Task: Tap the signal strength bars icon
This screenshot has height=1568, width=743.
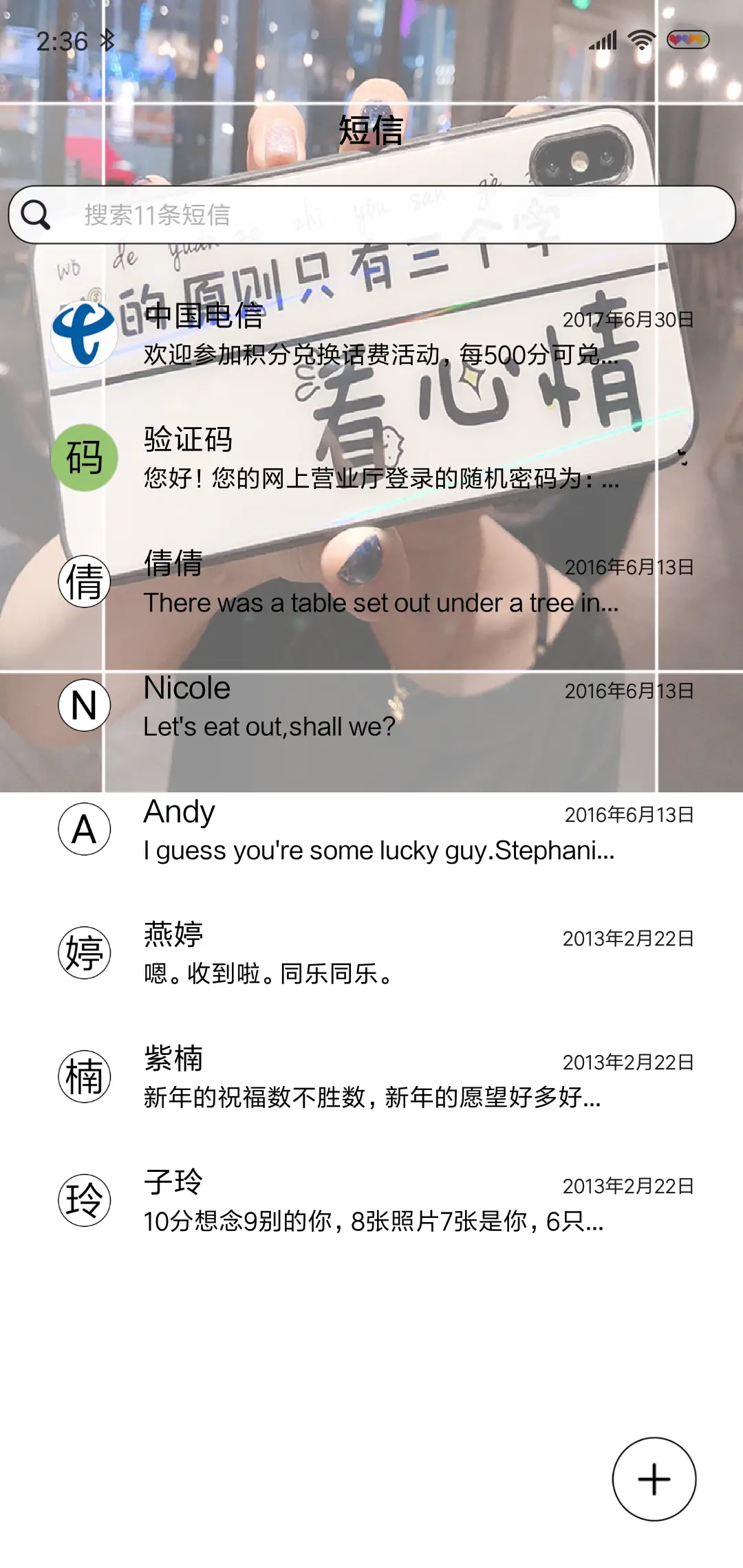Action: coord(603,41)
